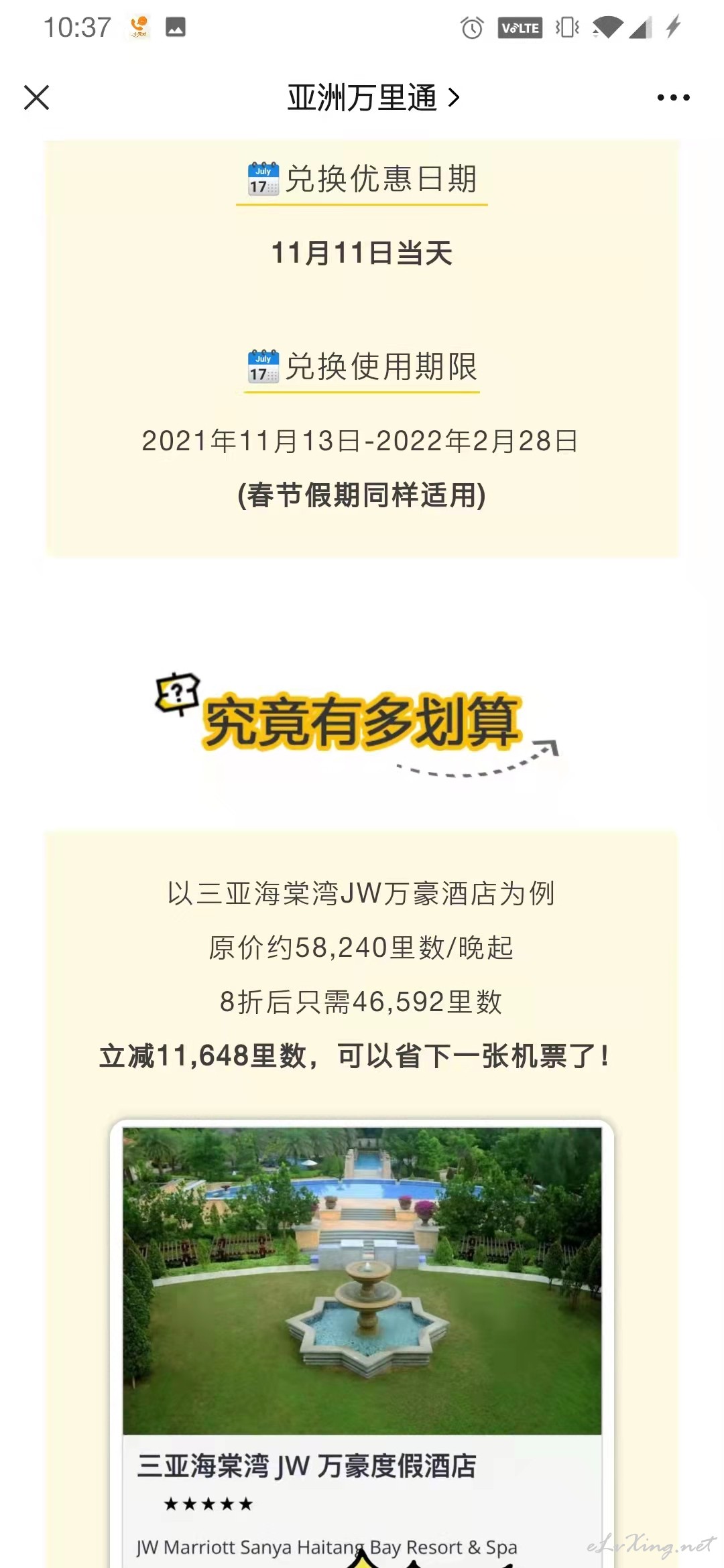Open the 亚洲万里通 account title

373,98
